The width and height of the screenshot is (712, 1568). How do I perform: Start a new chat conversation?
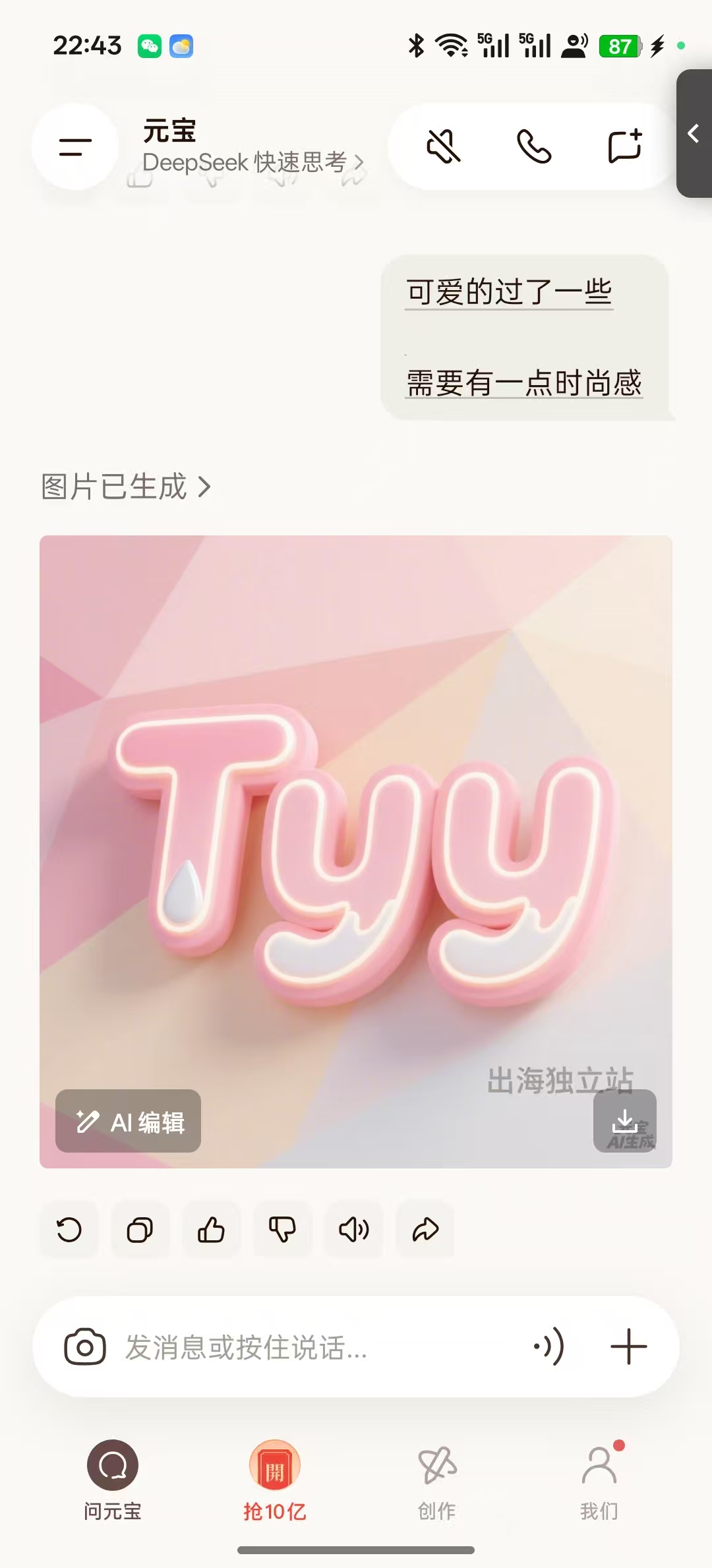click(624, 146)
